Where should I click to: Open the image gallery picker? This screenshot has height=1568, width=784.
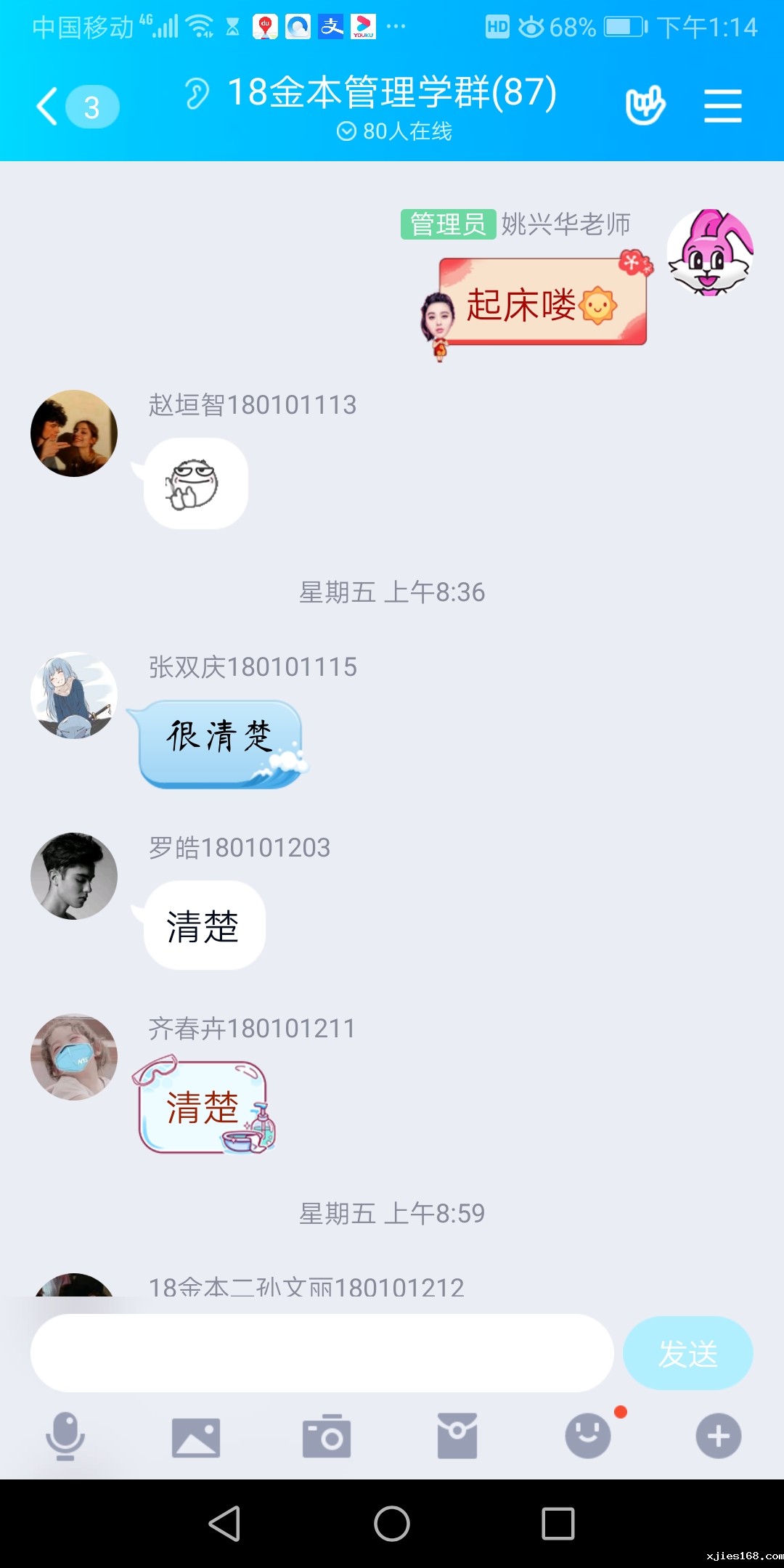[196, 1437]
